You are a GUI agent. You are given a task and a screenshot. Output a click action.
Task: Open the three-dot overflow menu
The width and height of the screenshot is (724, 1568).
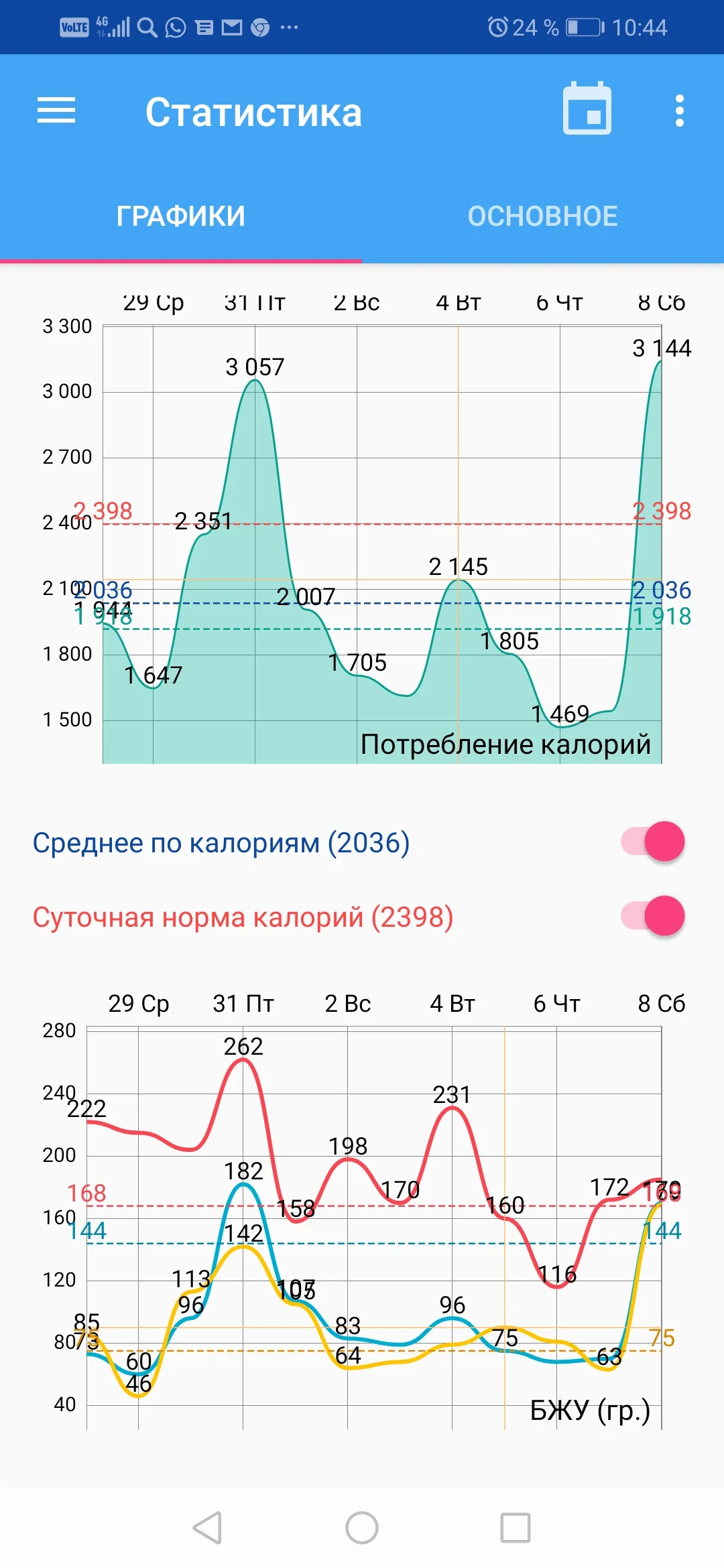pyautogui.click(x=678, y=109)
